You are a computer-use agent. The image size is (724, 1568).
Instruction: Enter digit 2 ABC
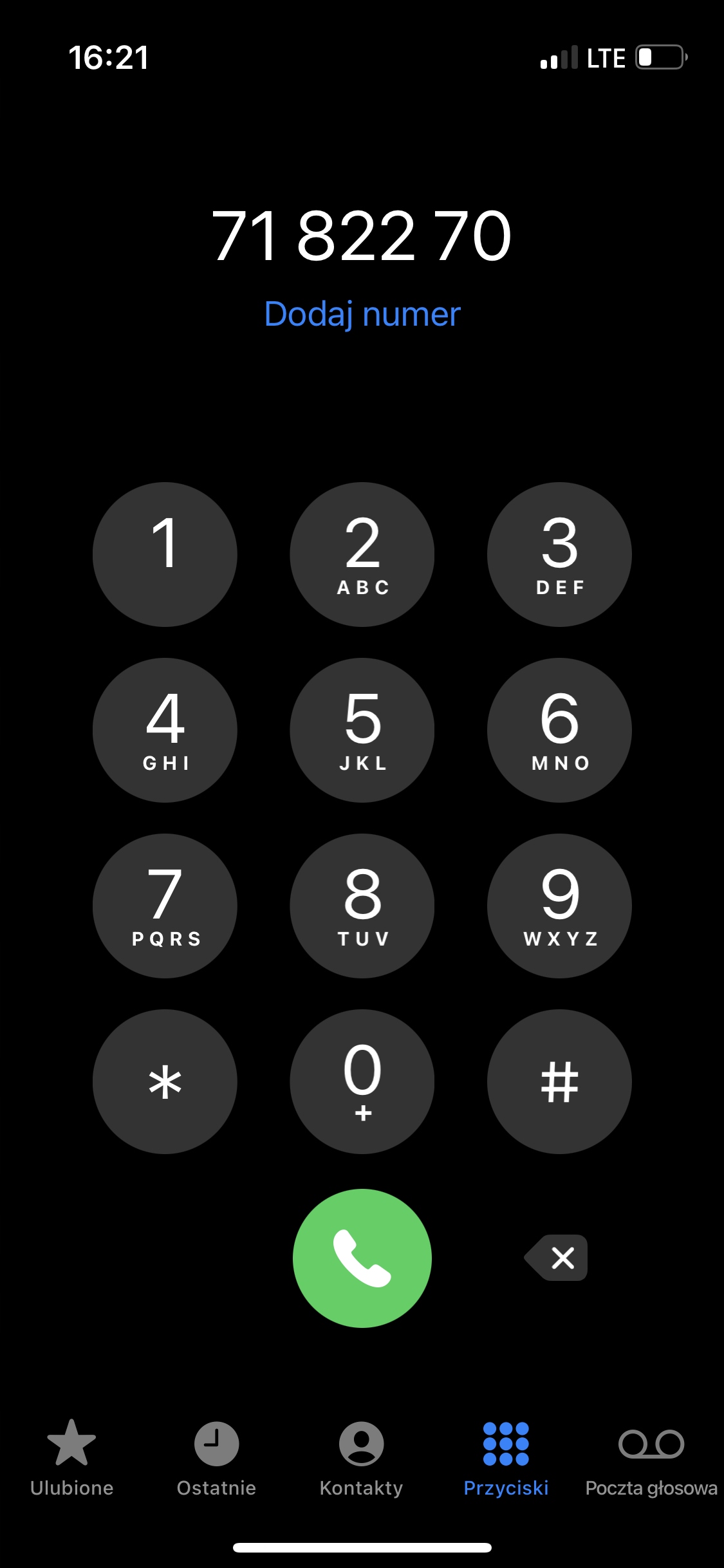coord(362,554)
